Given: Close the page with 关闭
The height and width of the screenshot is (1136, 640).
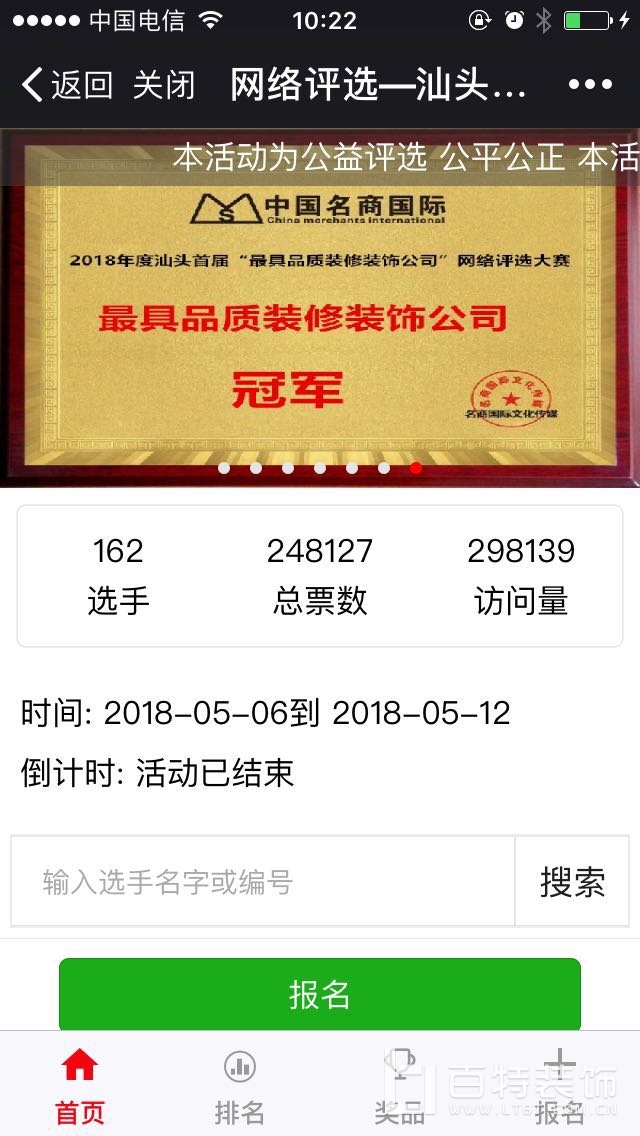Looking at the screenshot, I should click(164, 85).
